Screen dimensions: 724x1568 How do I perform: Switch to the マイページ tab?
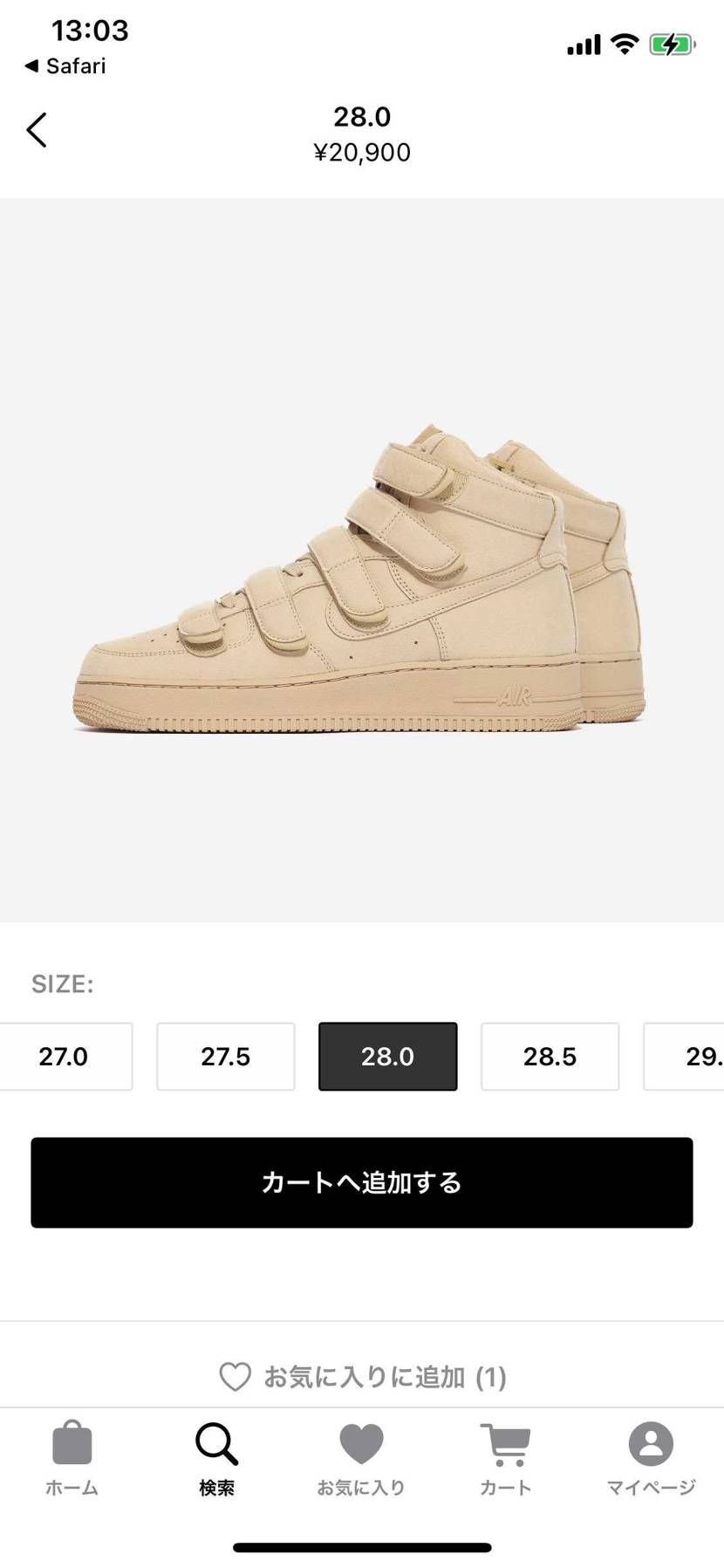[651, 1459]
